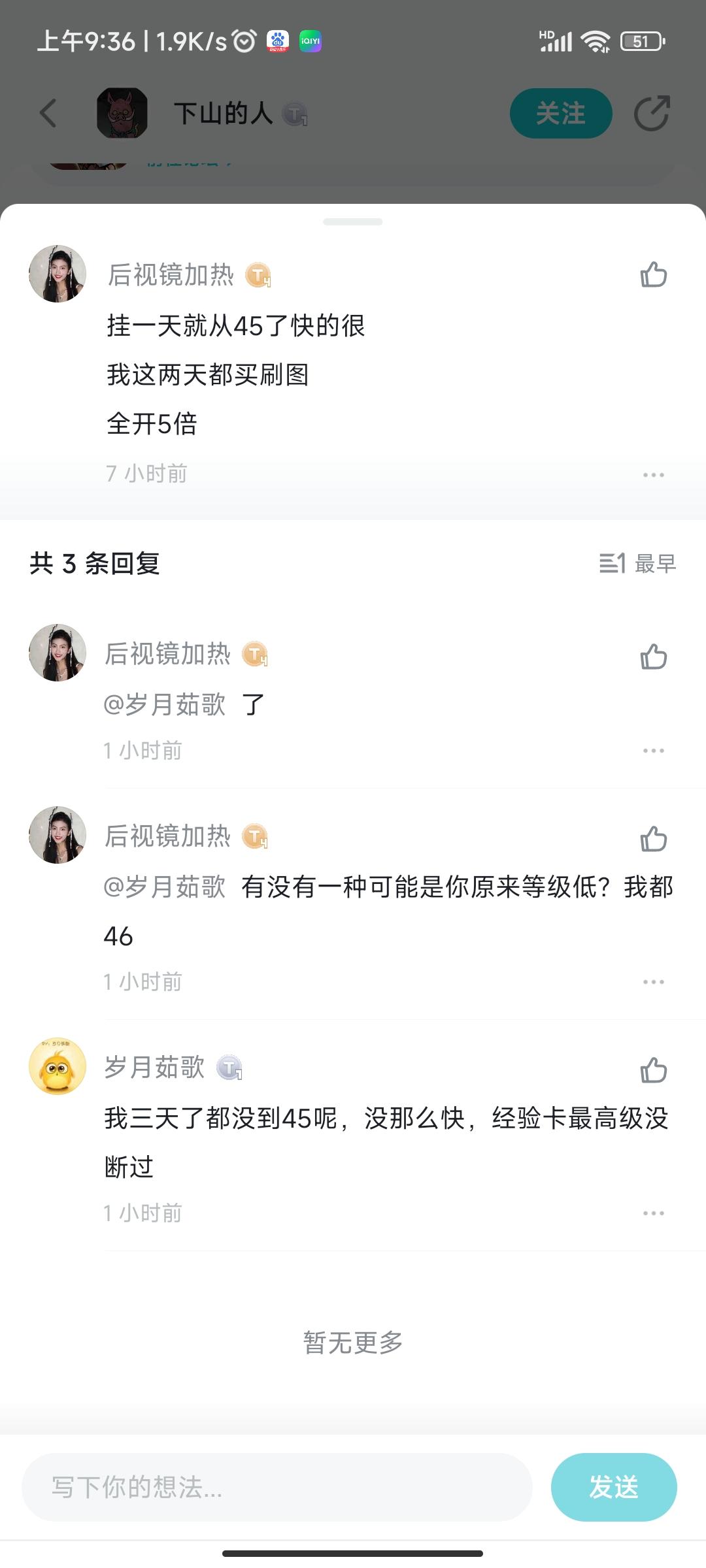Like the reply '@岁月茹歌 了'
This screenshot has width=706, height=1568.
653,657
